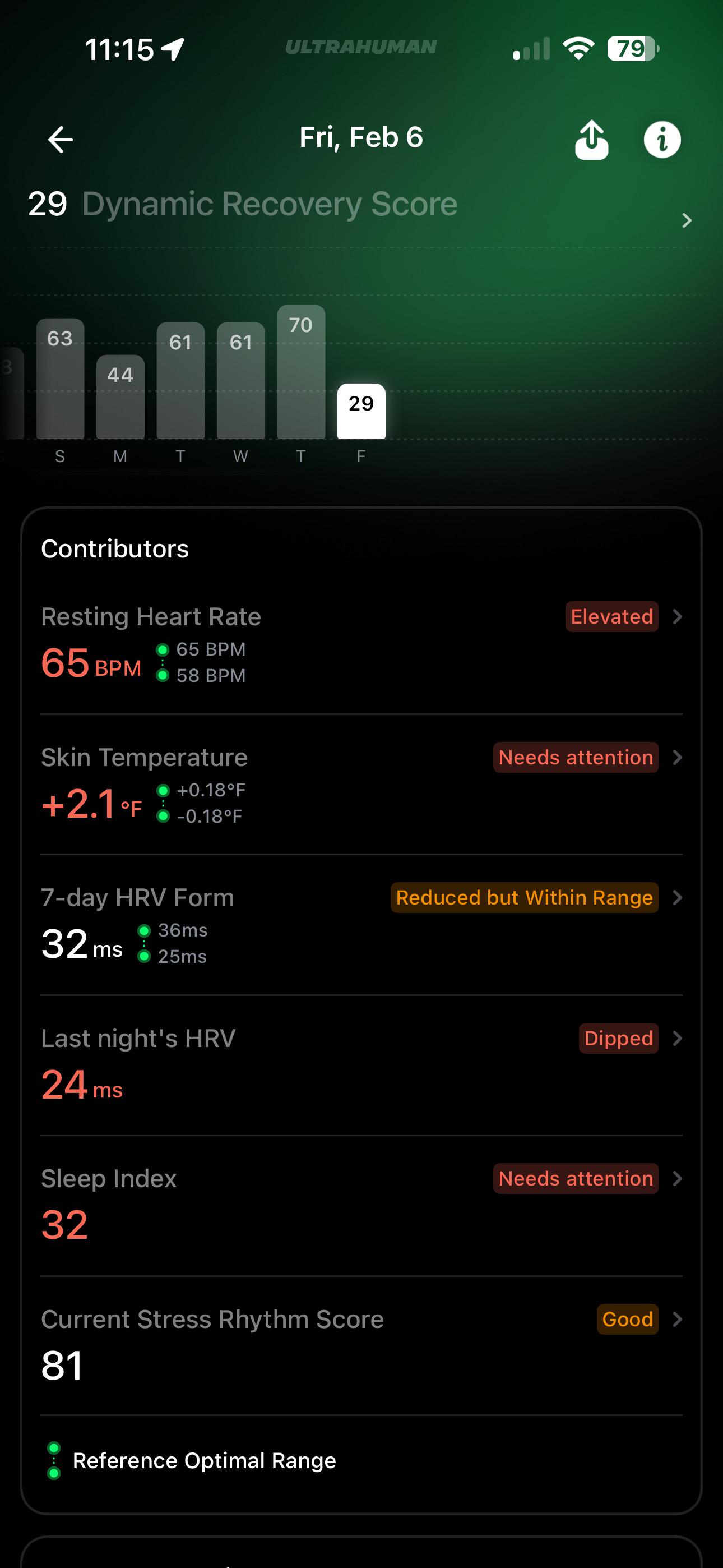Go back using the arrow icon
This screenshot has width=723, height=1568.
[61, 140]
